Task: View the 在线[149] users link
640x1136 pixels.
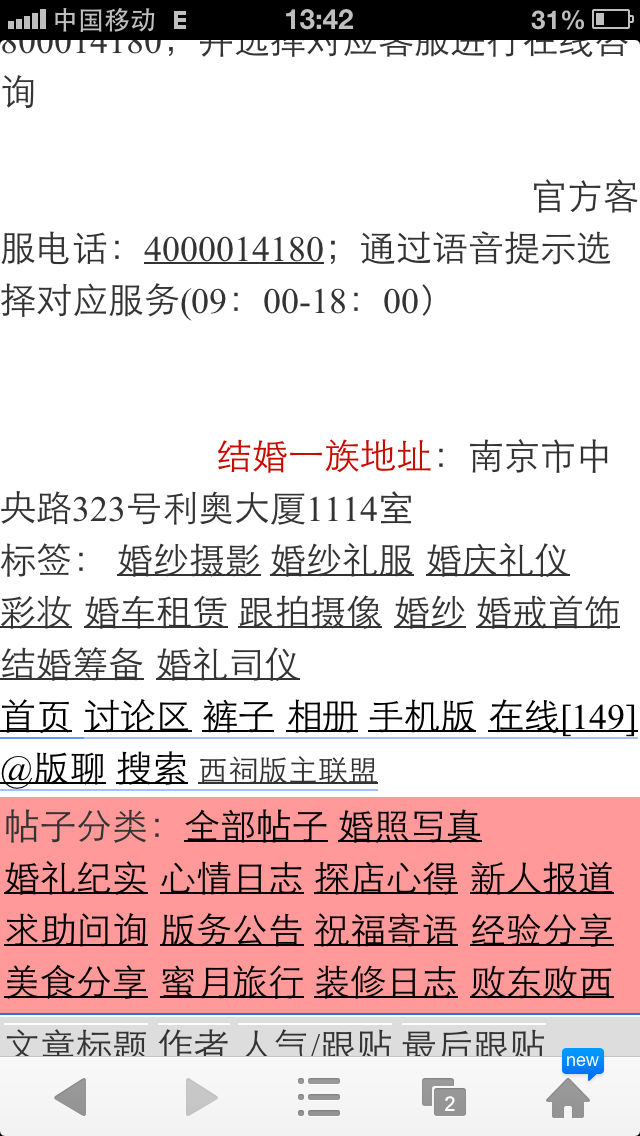Action: 562,717
